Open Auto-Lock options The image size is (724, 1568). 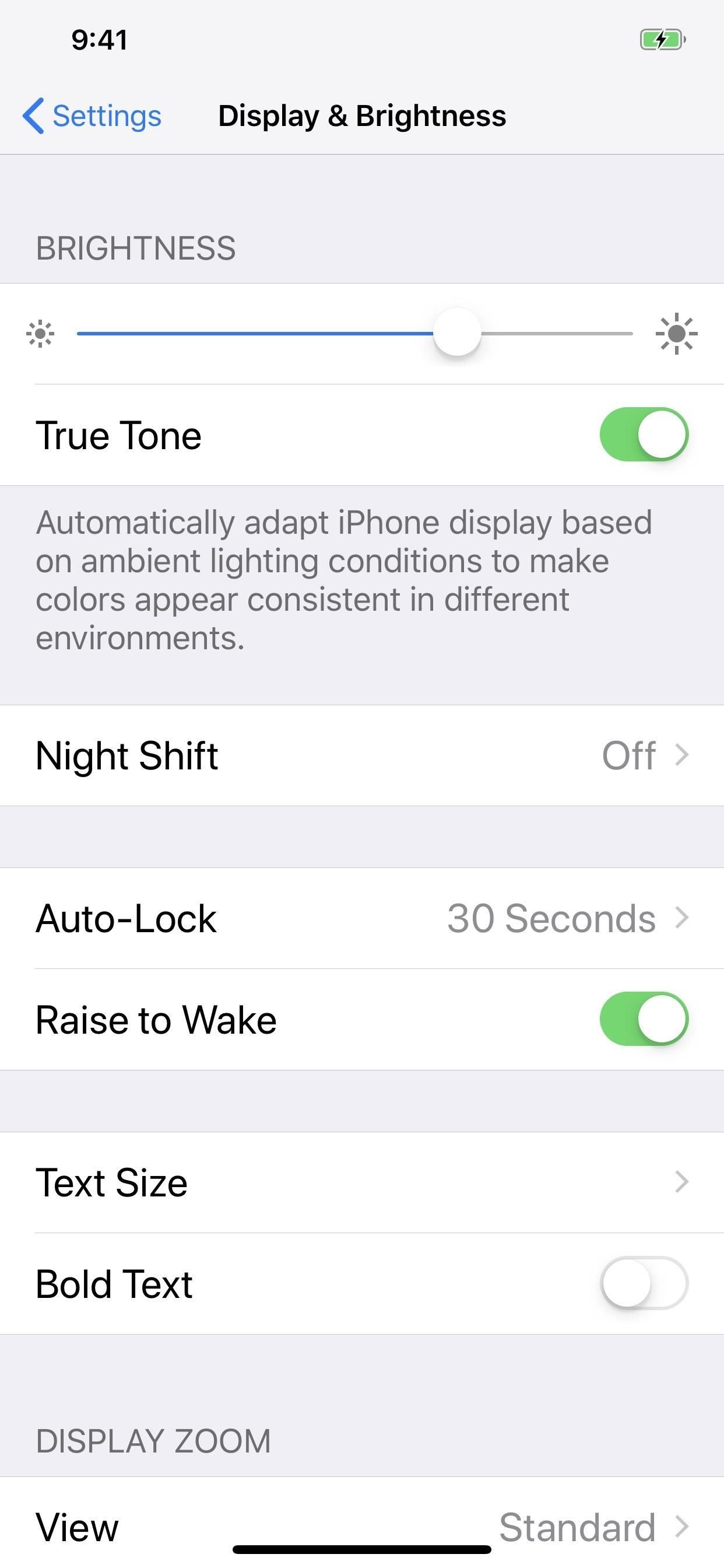(361, 918)
